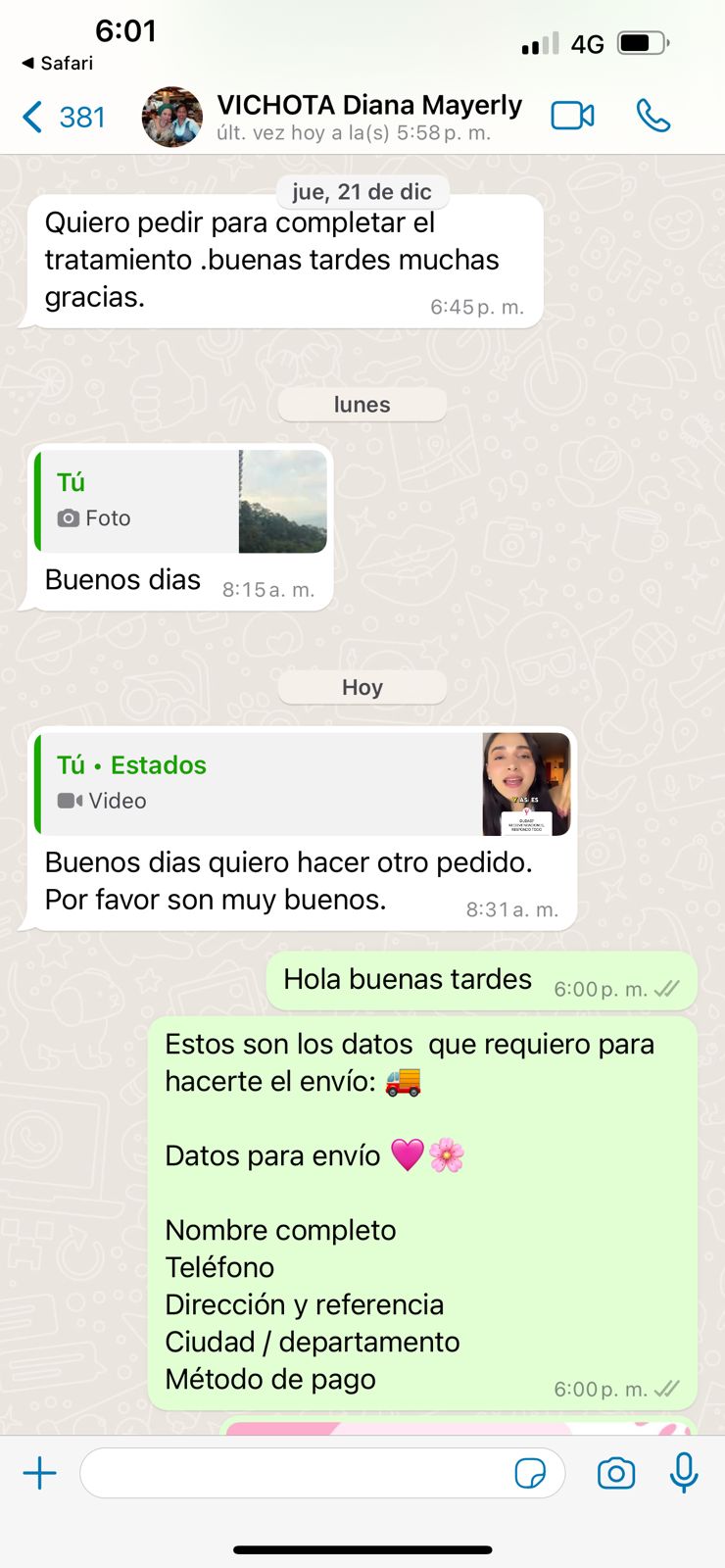Image resolution: width=725 pixels, height=1568 pixels.
Task: Start a video call with VICHOTA Diana Mayerly
Action: pyautogui.click(x=573, y=115)
